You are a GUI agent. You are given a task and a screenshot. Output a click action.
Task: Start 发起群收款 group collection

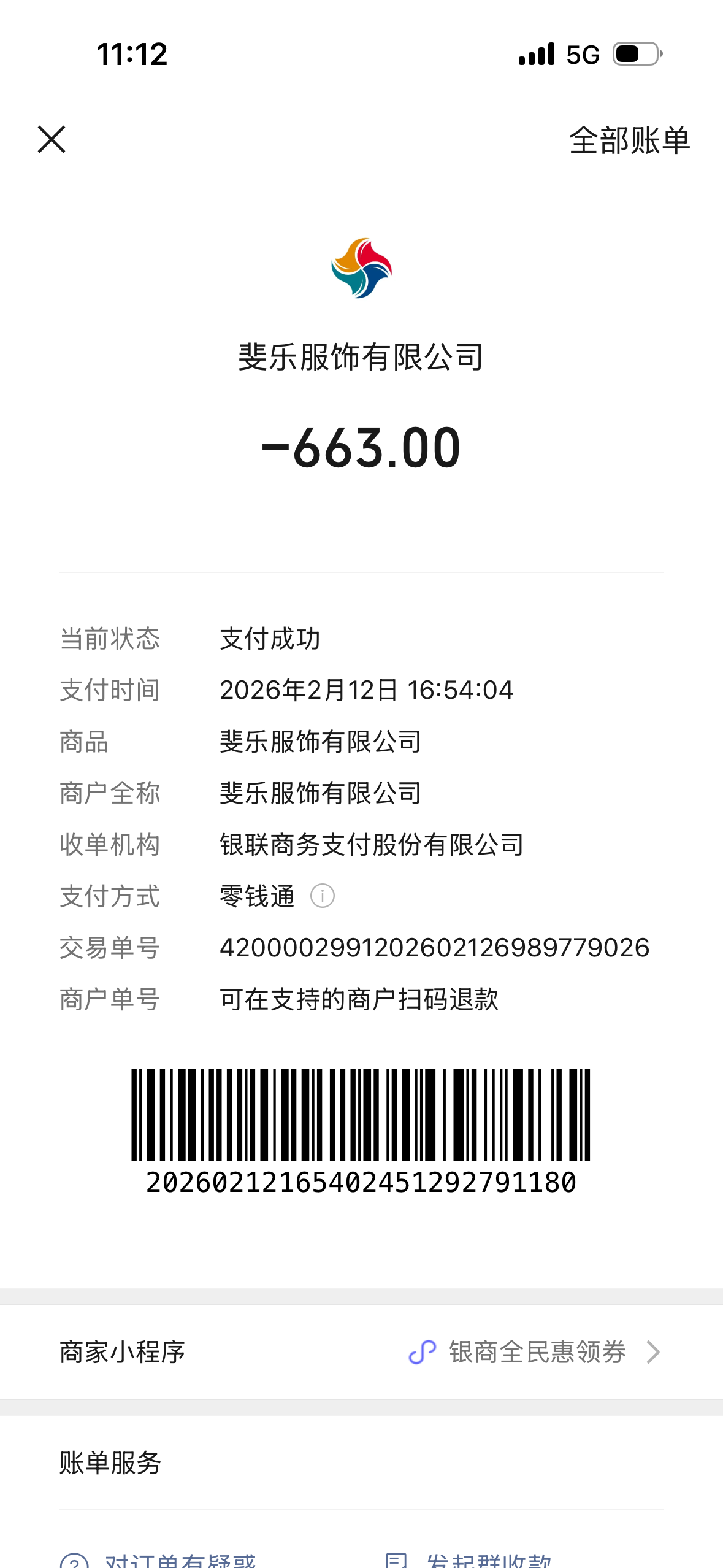[x=488, y=1559]
